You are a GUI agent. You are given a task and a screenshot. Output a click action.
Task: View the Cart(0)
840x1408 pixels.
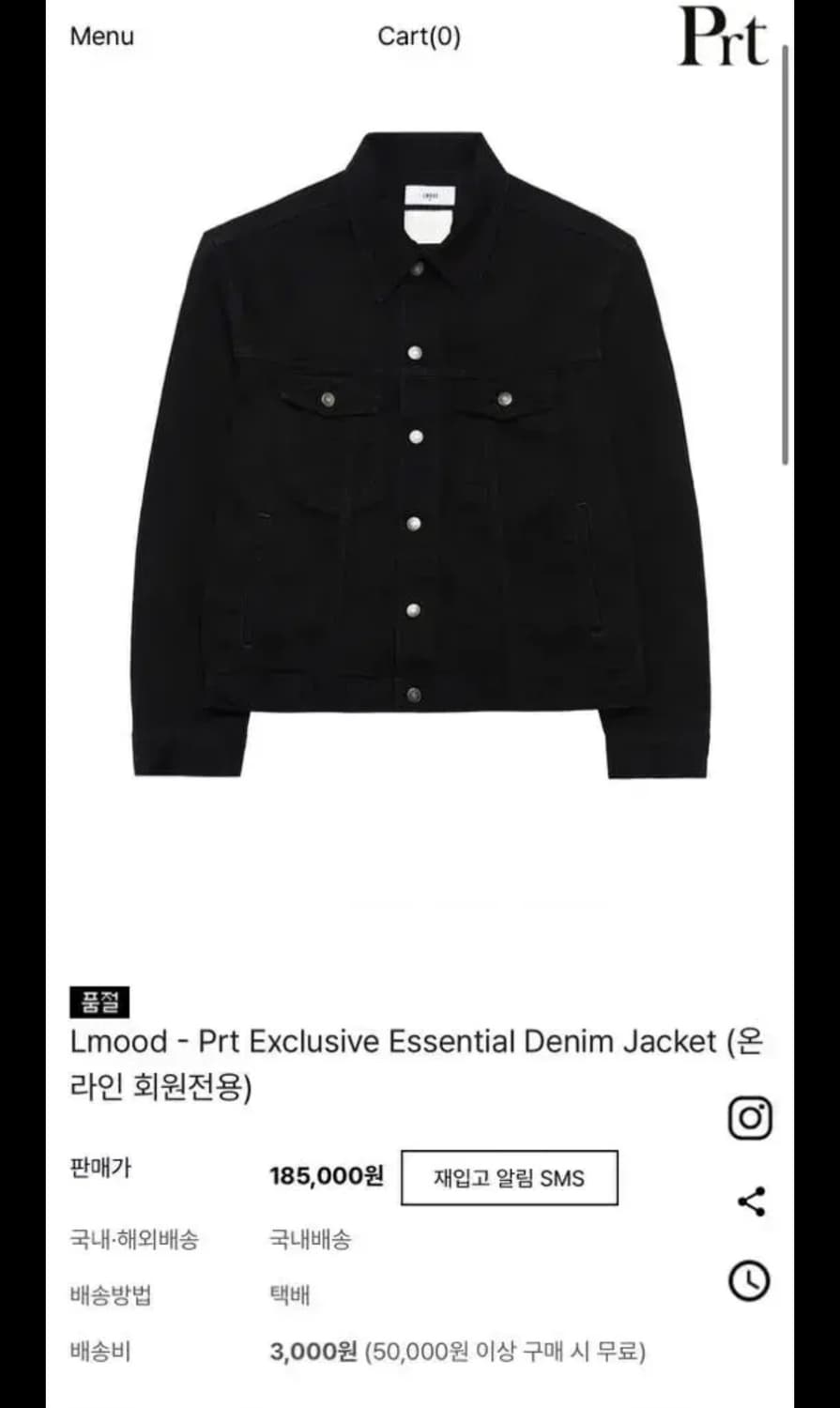[419, 37]
